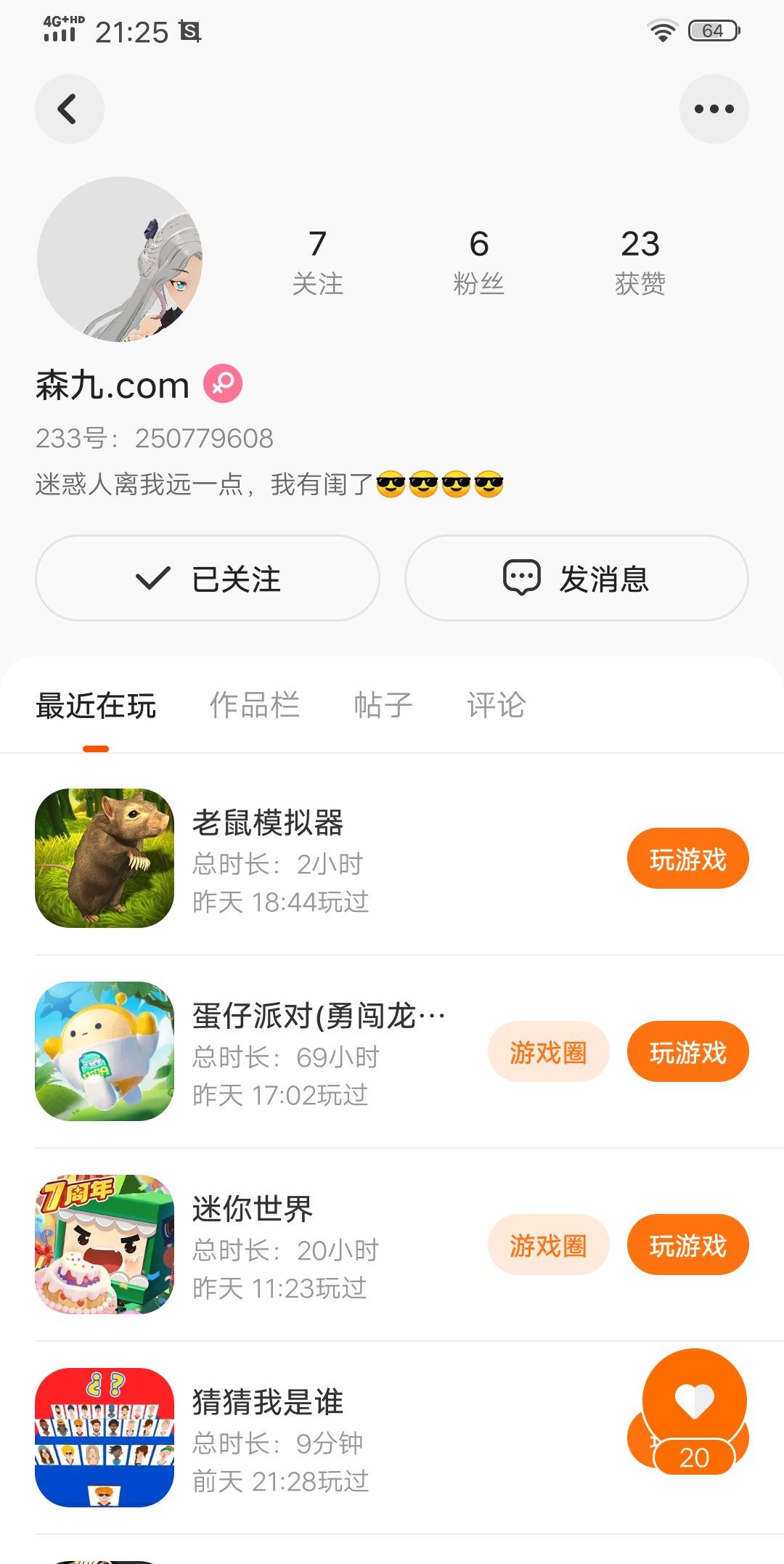Play 老鼠模拟器 with 玩游戏 button
This screenshot has width=784, height=1564.
click(x=687, y=859)
